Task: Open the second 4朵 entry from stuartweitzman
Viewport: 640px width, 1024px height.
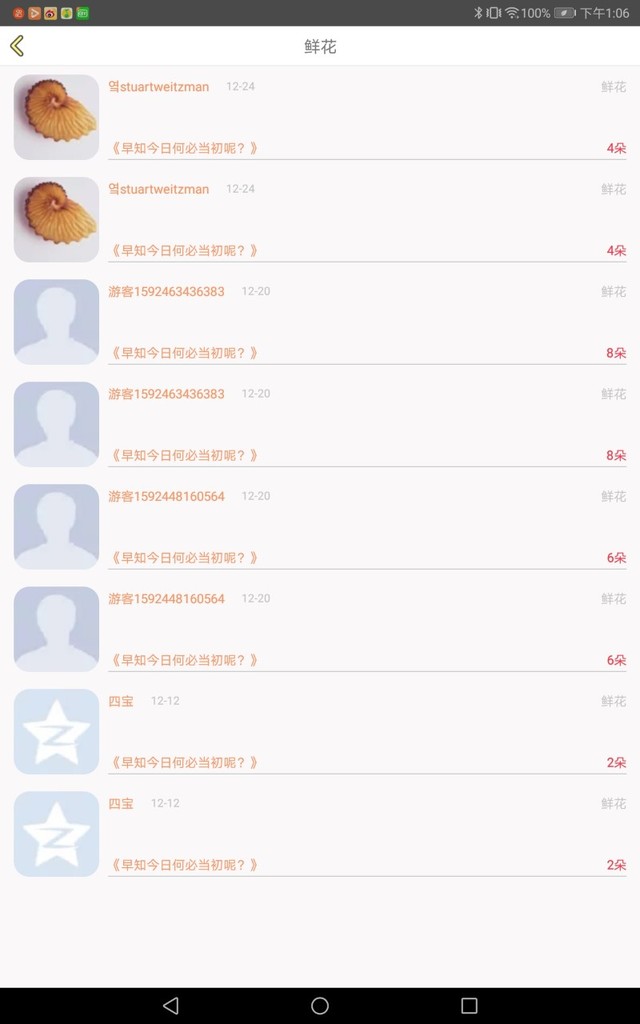Action: 320,219
